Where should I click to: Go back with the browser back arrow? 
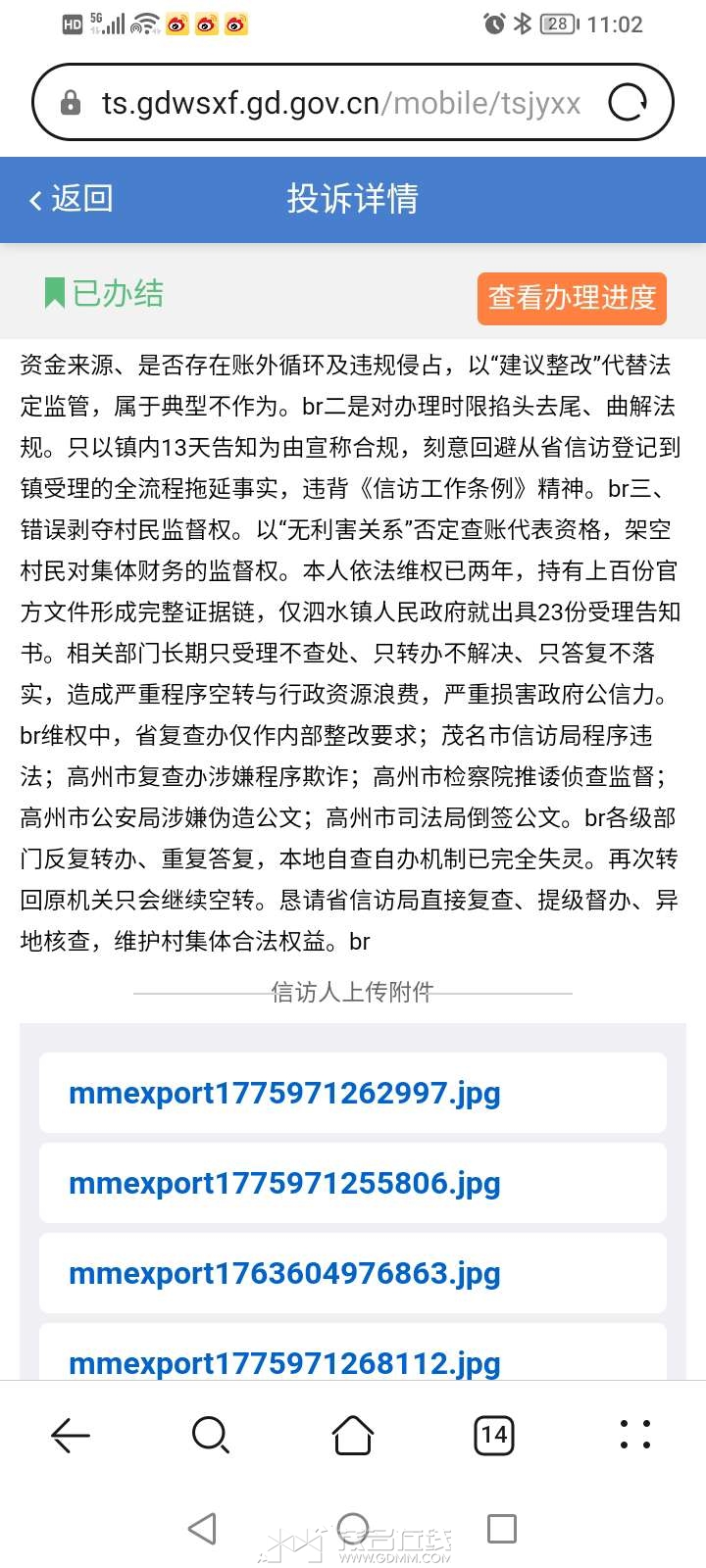(71, 1436)
